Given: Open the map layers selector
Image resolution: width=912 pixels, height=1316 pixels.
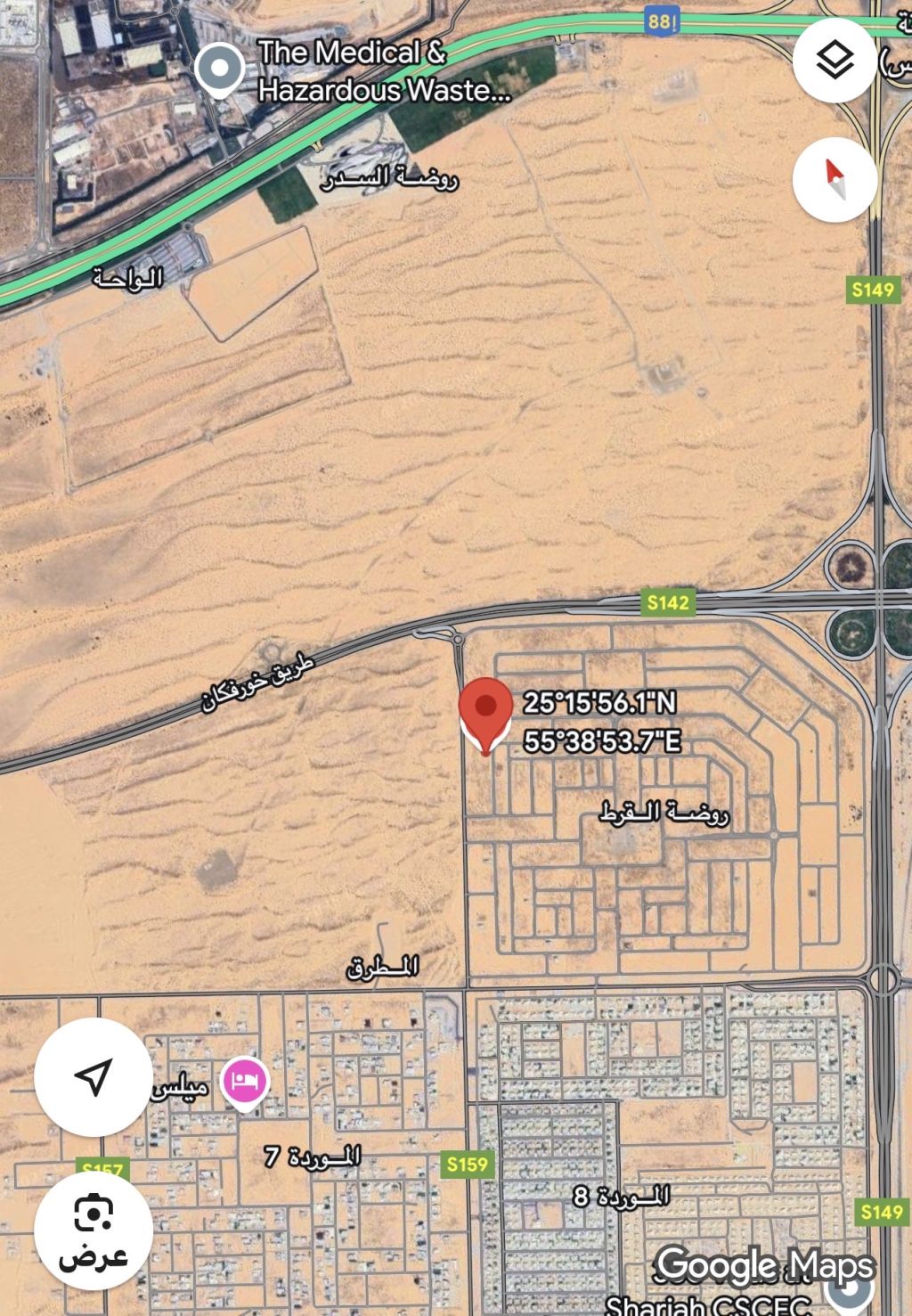Looking at the screenshot, I should click(x=835, y=61).
